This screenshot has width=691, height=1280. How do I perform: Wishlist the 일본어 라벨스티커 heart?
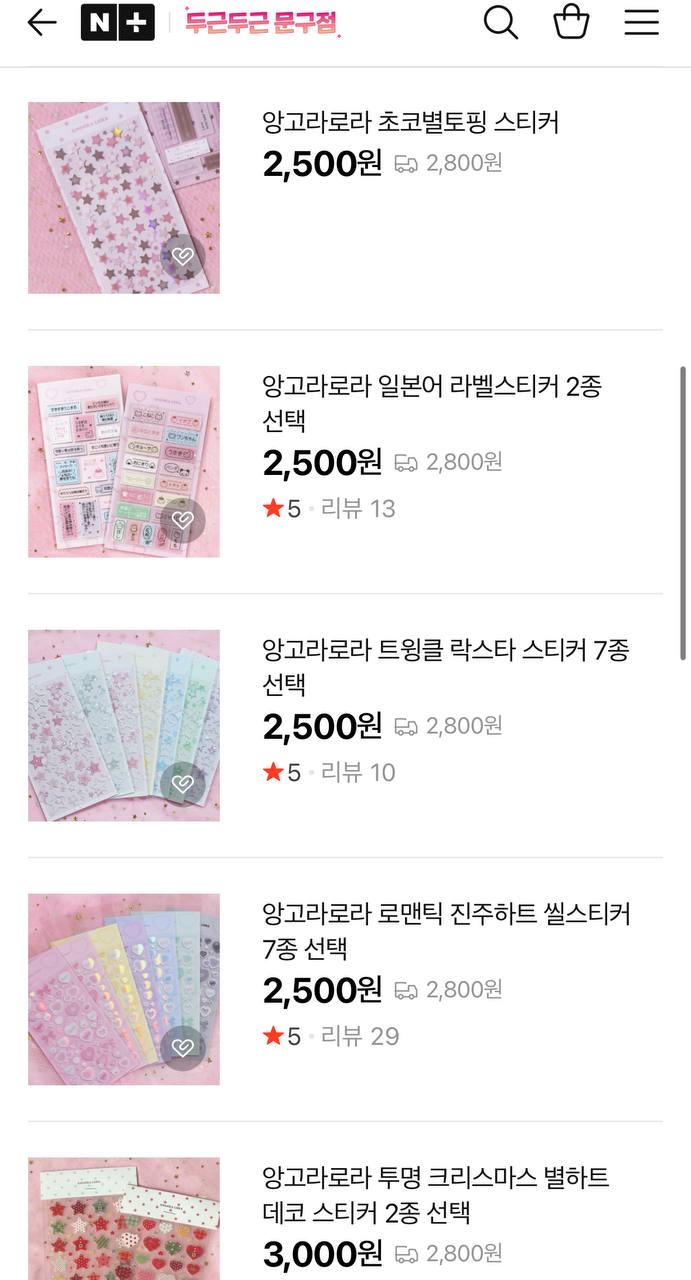183,520
